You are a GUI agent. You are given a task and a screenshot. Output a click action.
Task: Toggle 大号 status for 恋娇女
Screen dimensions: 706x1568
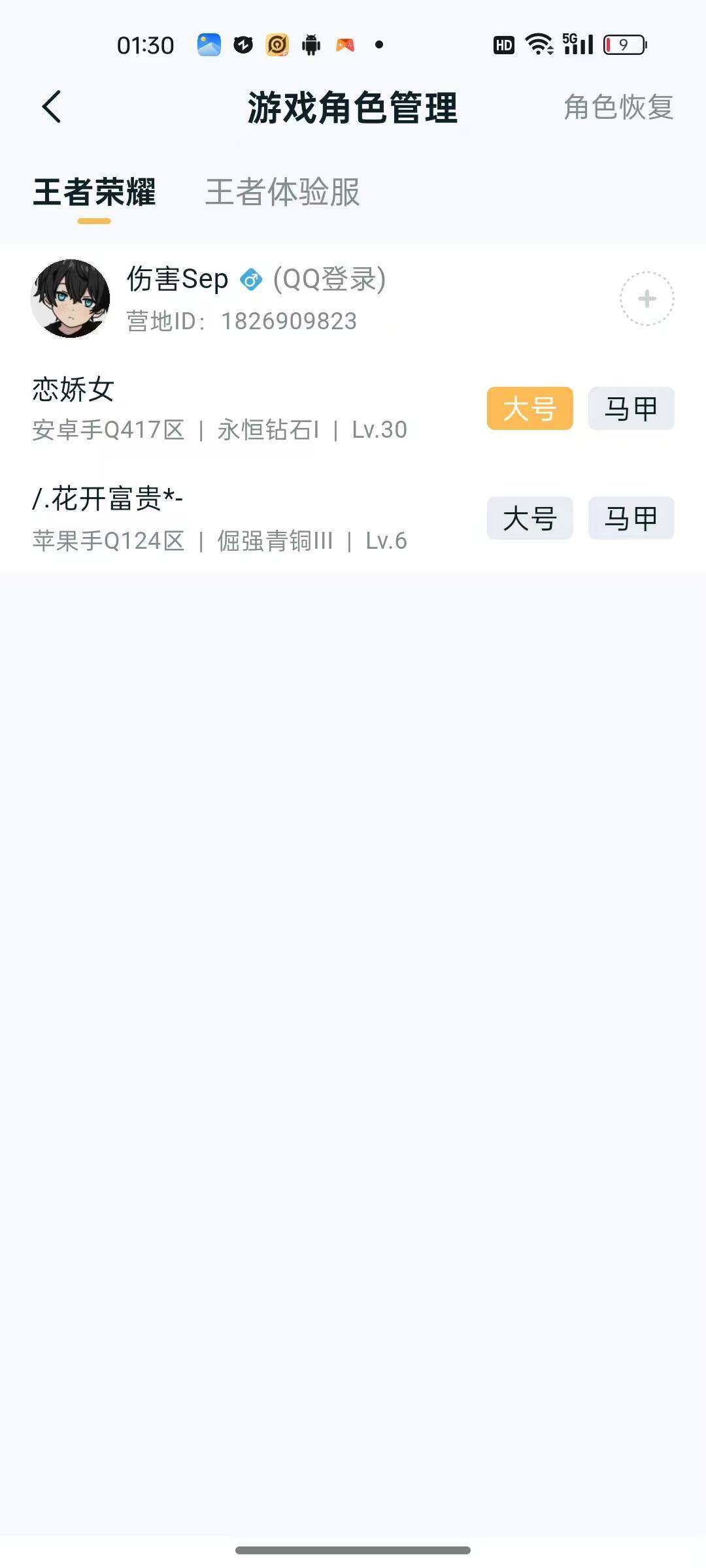tap(529, 408)
